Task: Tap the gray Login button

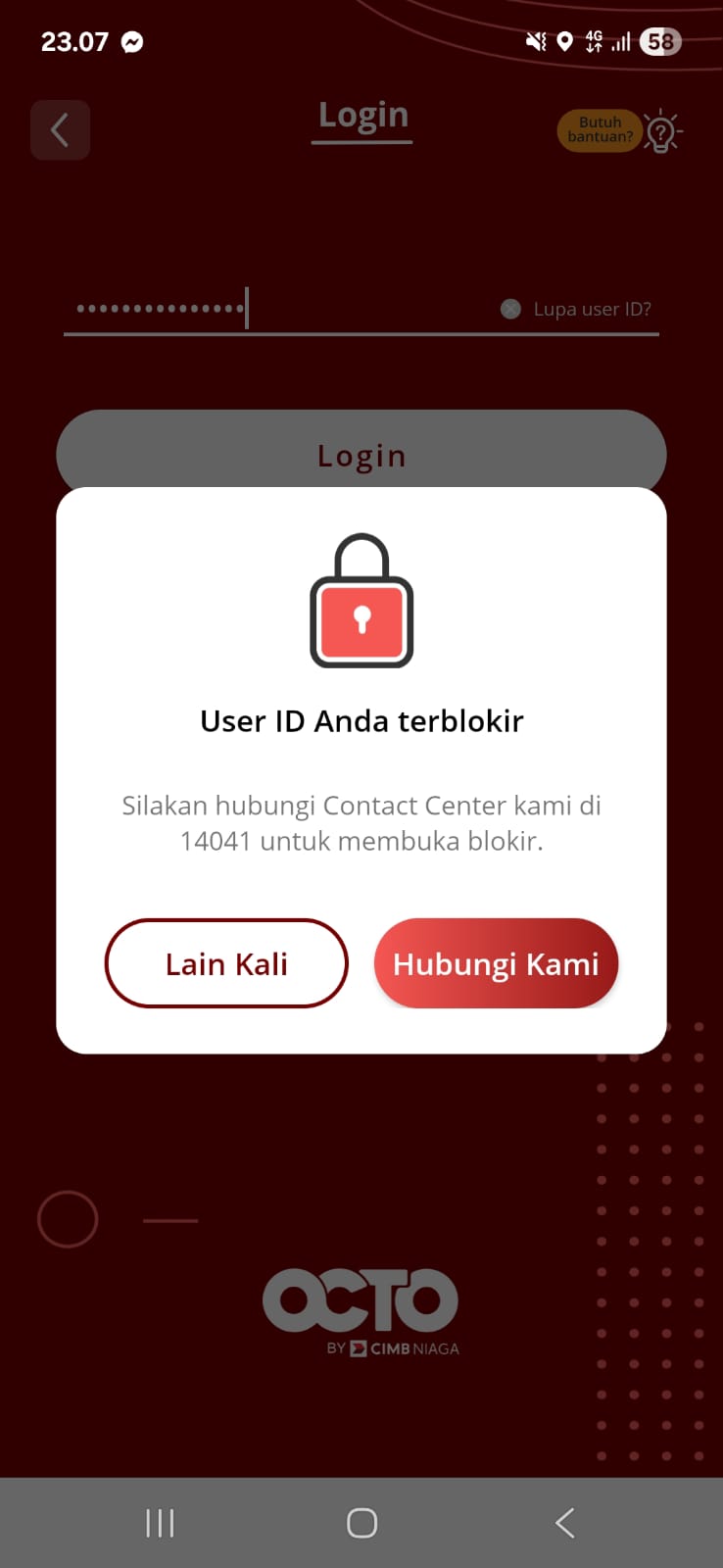Action: [361, 453]
